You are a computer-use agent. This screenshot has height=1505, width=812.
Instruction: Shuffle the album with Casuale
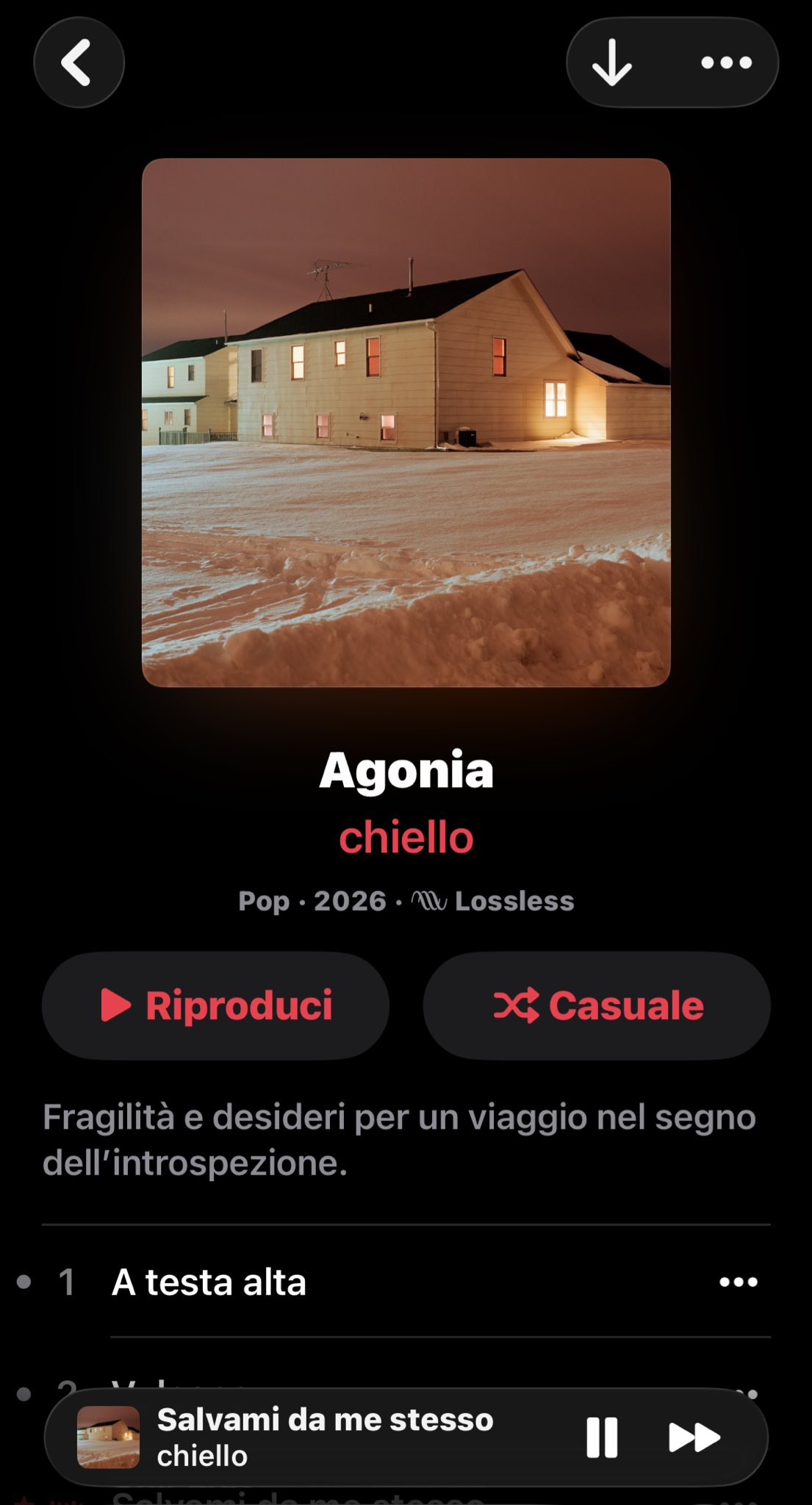pos(597,1005)
